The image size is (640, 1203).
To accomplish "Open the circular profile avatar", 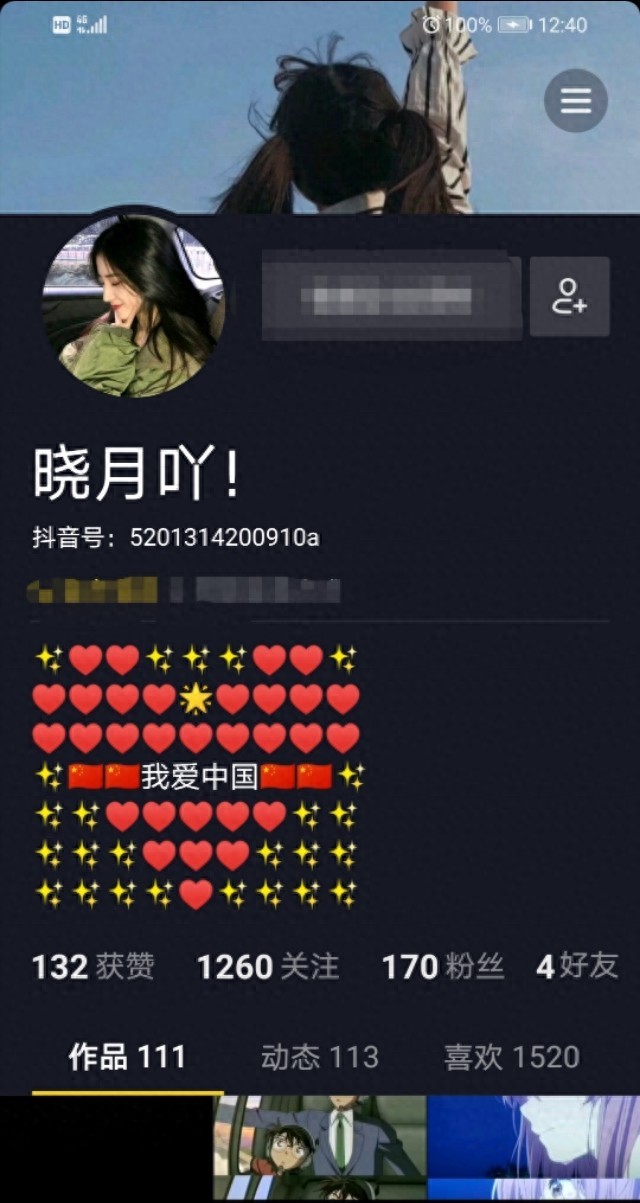I will [134, 305].
